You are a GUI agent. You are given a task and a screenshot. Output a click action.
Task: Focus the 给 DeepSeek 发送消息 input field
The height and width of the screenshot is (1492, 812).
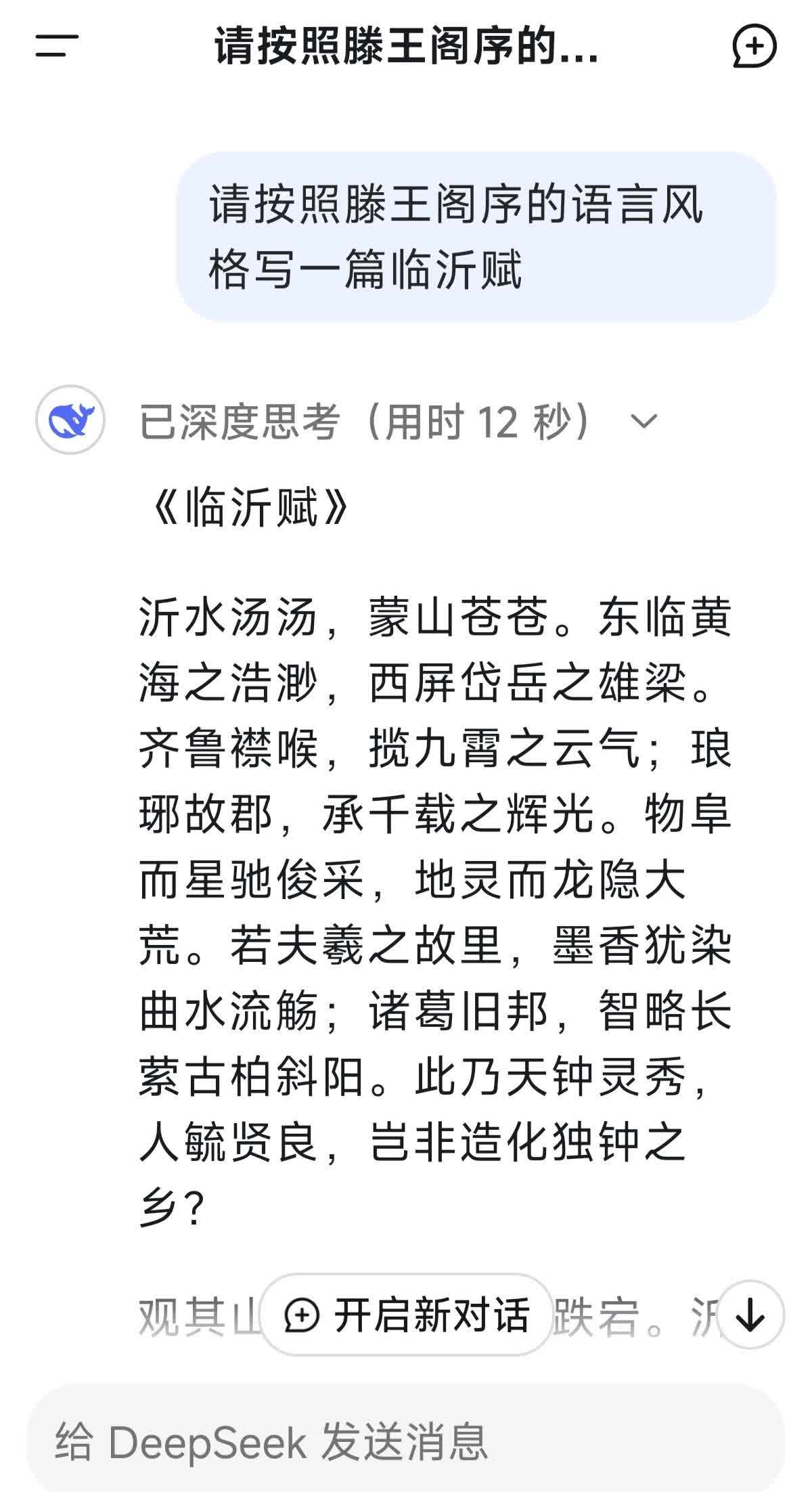click(x=406, y=1441)
